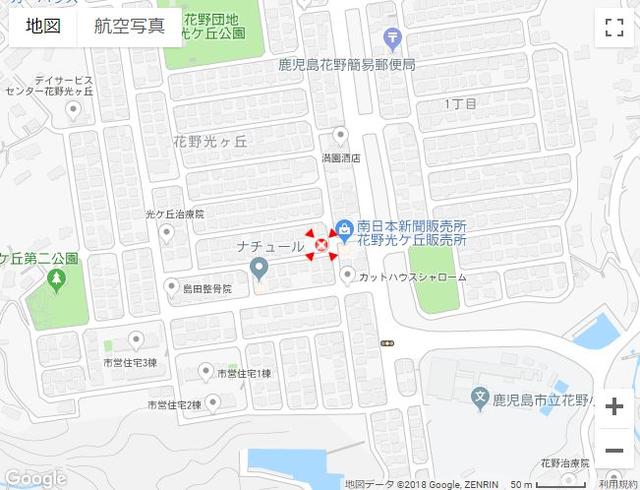Screen dimensions: 640x490
Task: Select the 満園酒店 map pin
Action: click(x=341, y=135)
